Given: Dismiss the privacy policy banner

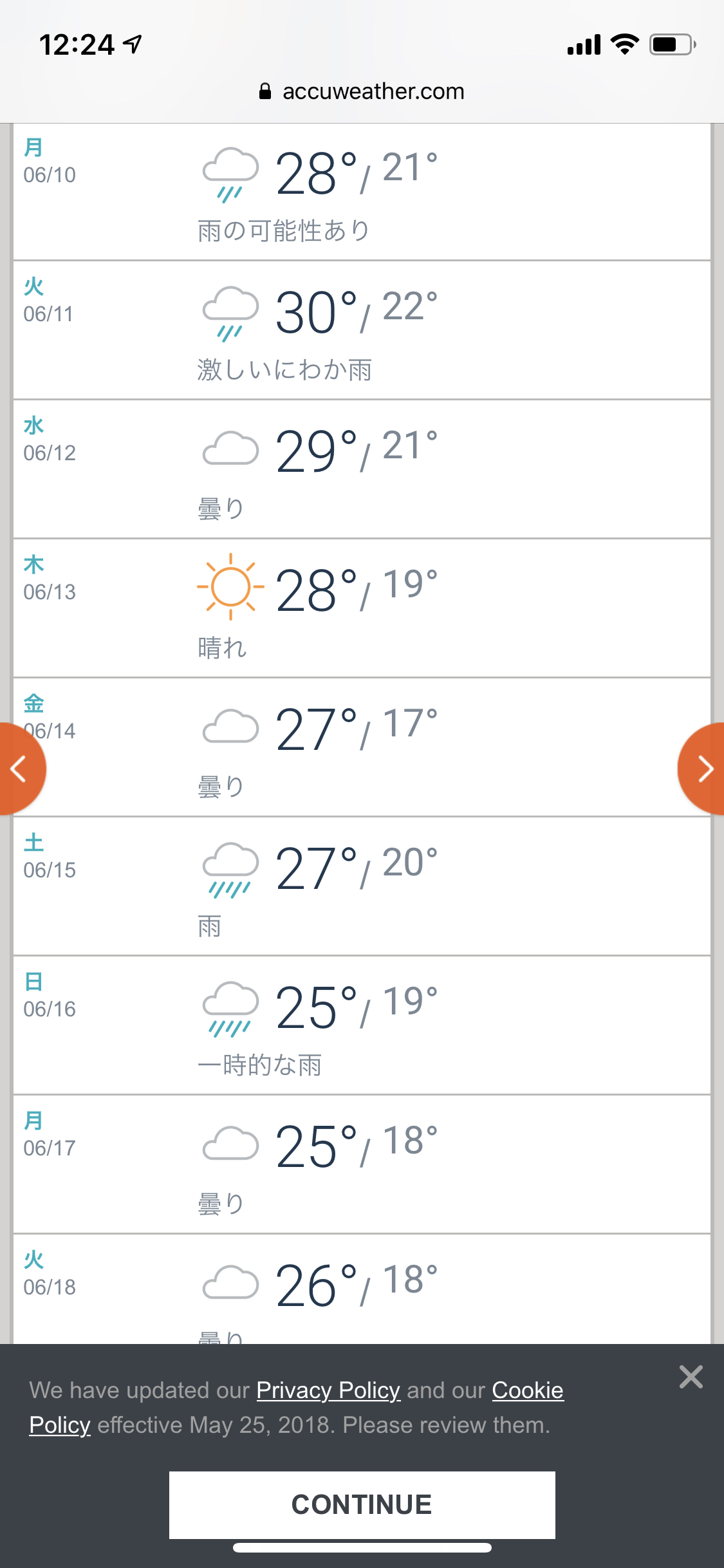Looking at the screenshot, I should (x=691, y=1377).
